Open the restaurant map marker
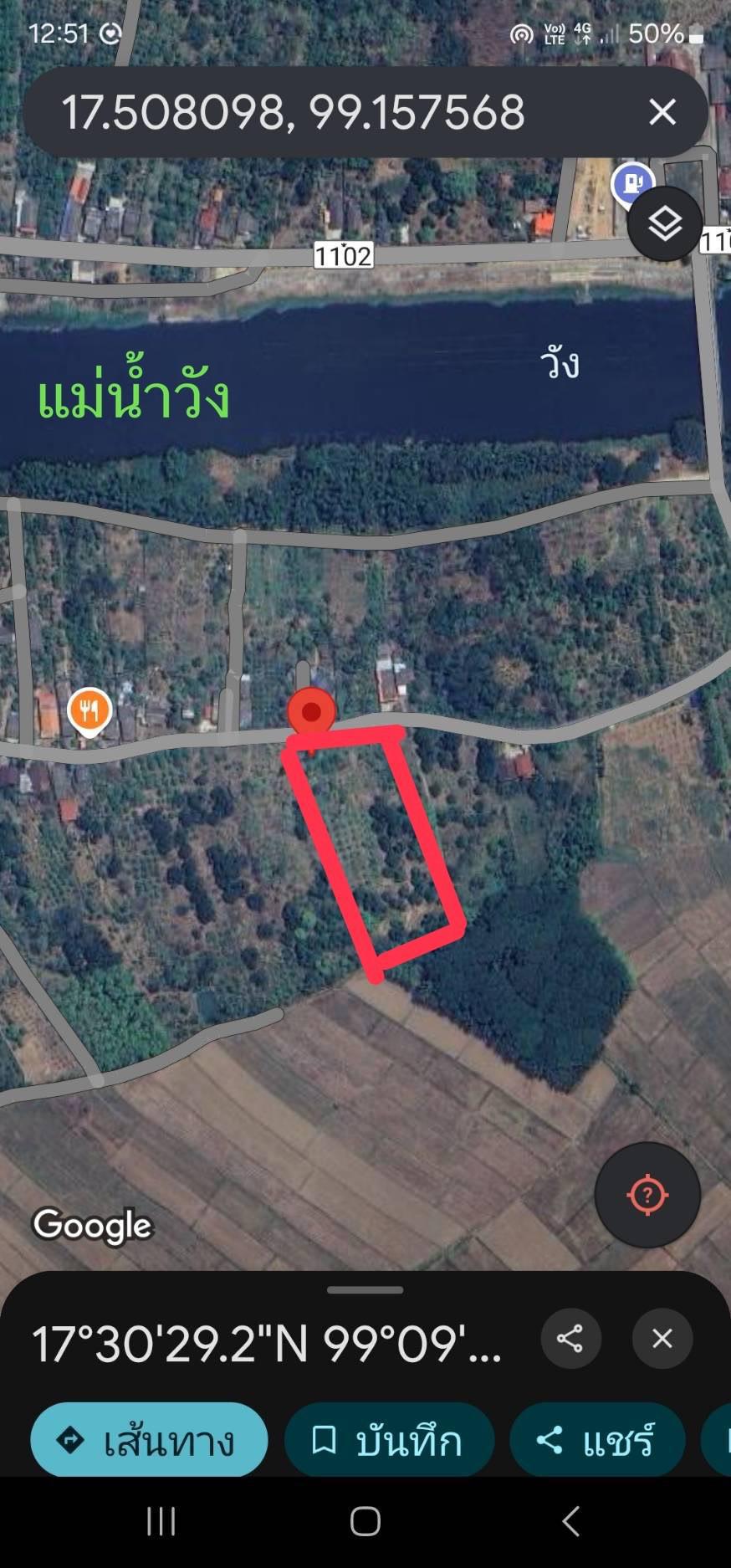 click(x=89, y=713)
